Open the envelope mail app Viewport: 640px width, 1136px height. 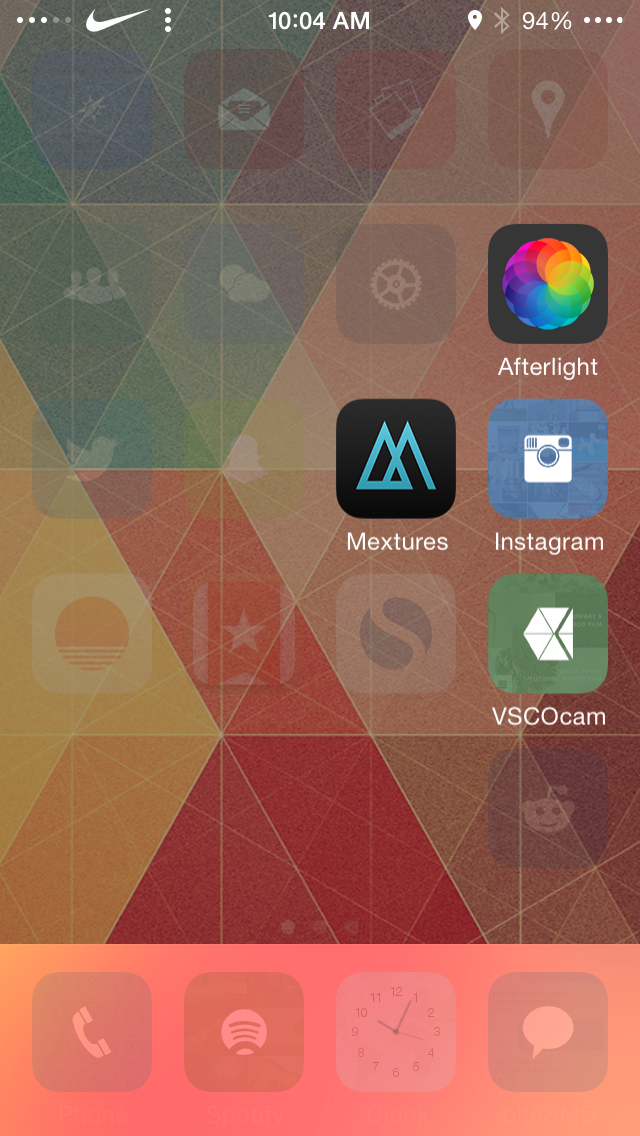pos(244,109)
